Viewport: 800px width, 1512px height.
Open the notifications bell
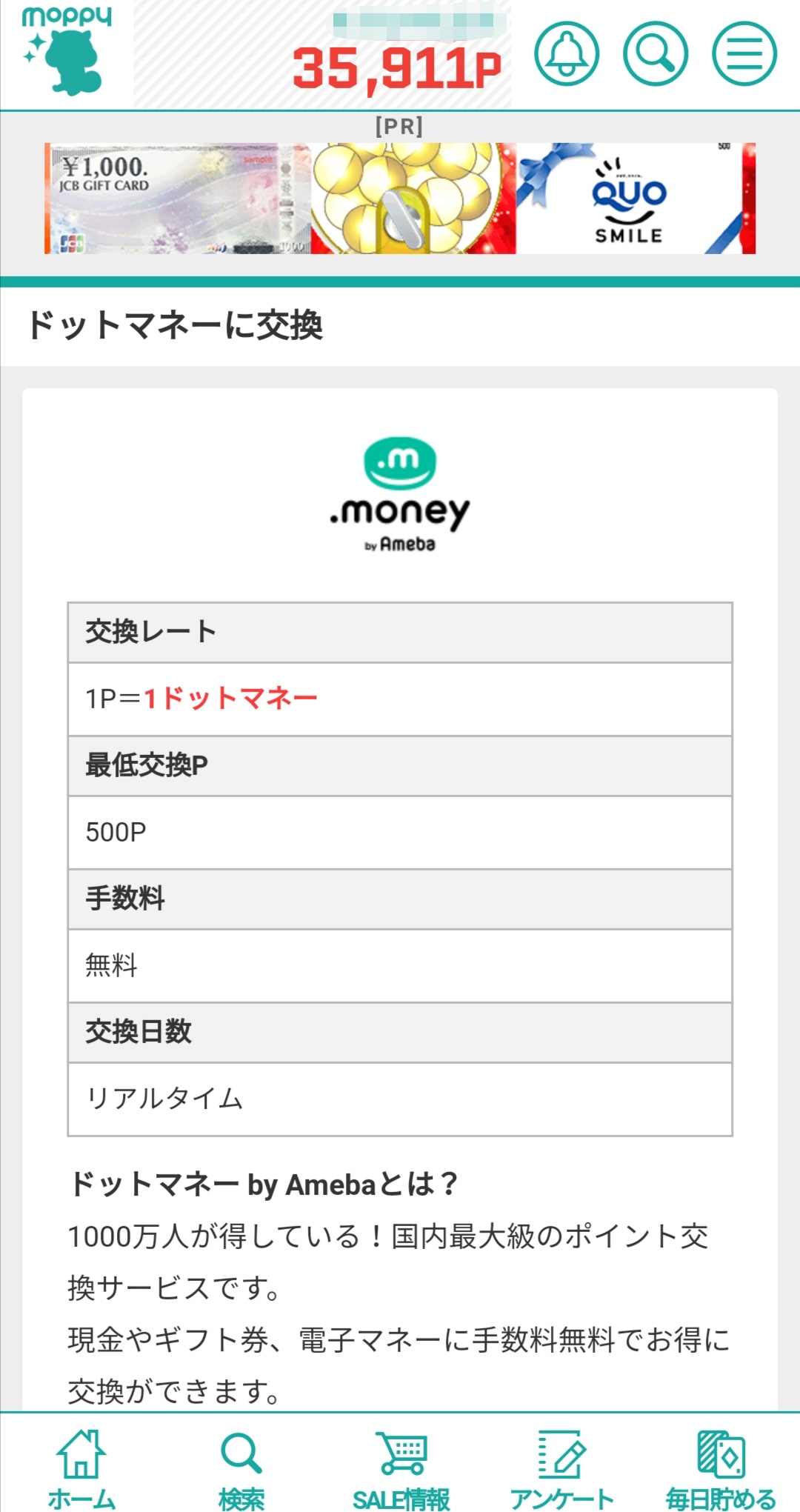click(567, 53)
